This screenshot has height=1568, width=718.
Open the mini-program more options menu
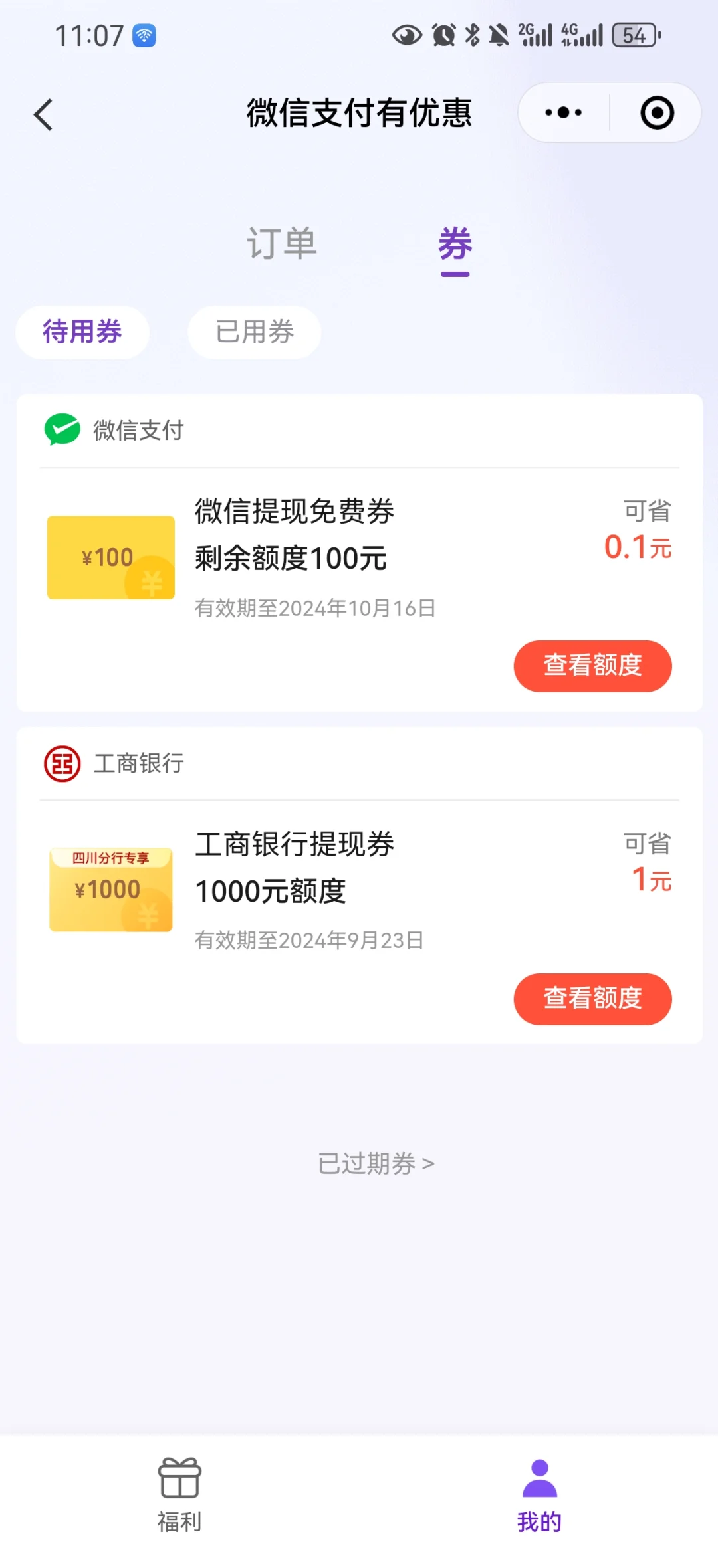563,112
